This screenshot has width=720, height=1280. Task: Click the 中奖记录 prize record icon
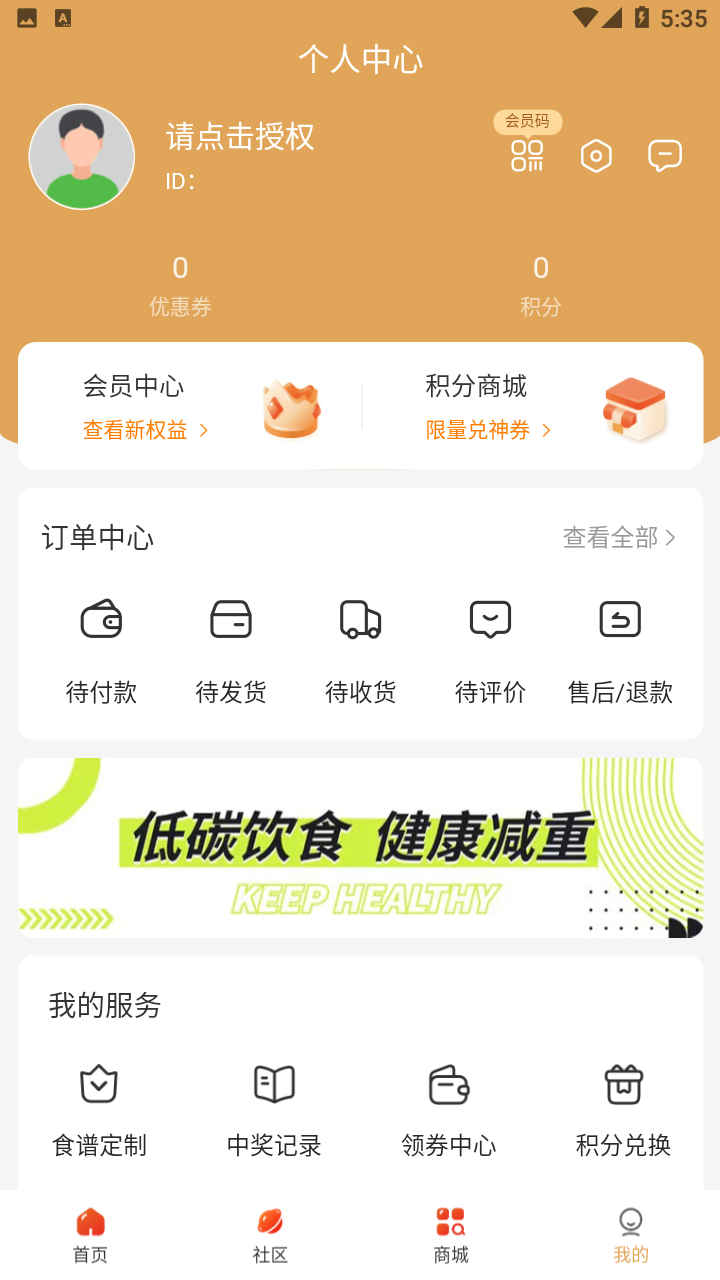click(274, 1083)
